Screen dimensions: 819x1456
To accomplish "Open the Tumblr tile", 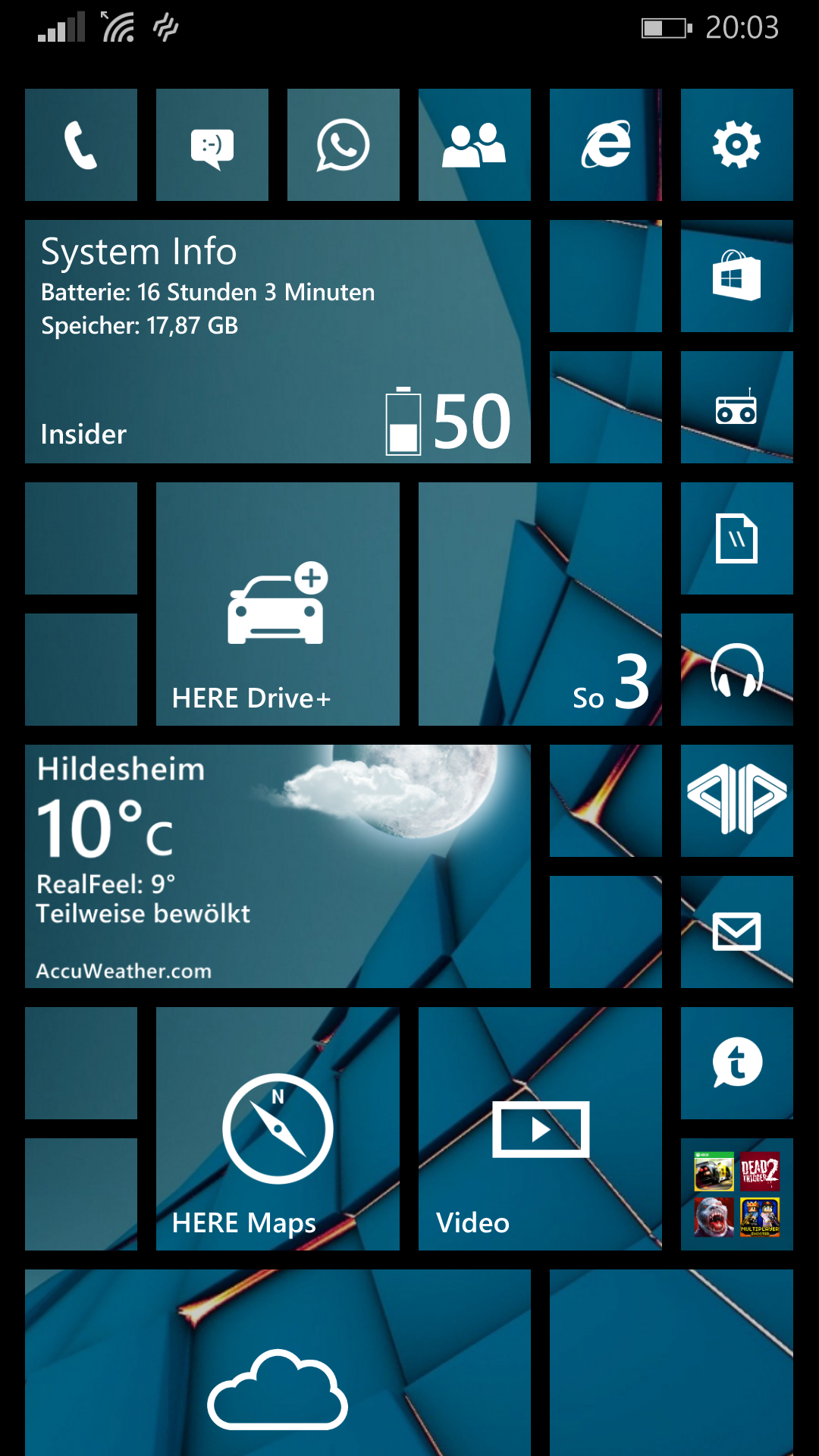I will point(737,1063).
